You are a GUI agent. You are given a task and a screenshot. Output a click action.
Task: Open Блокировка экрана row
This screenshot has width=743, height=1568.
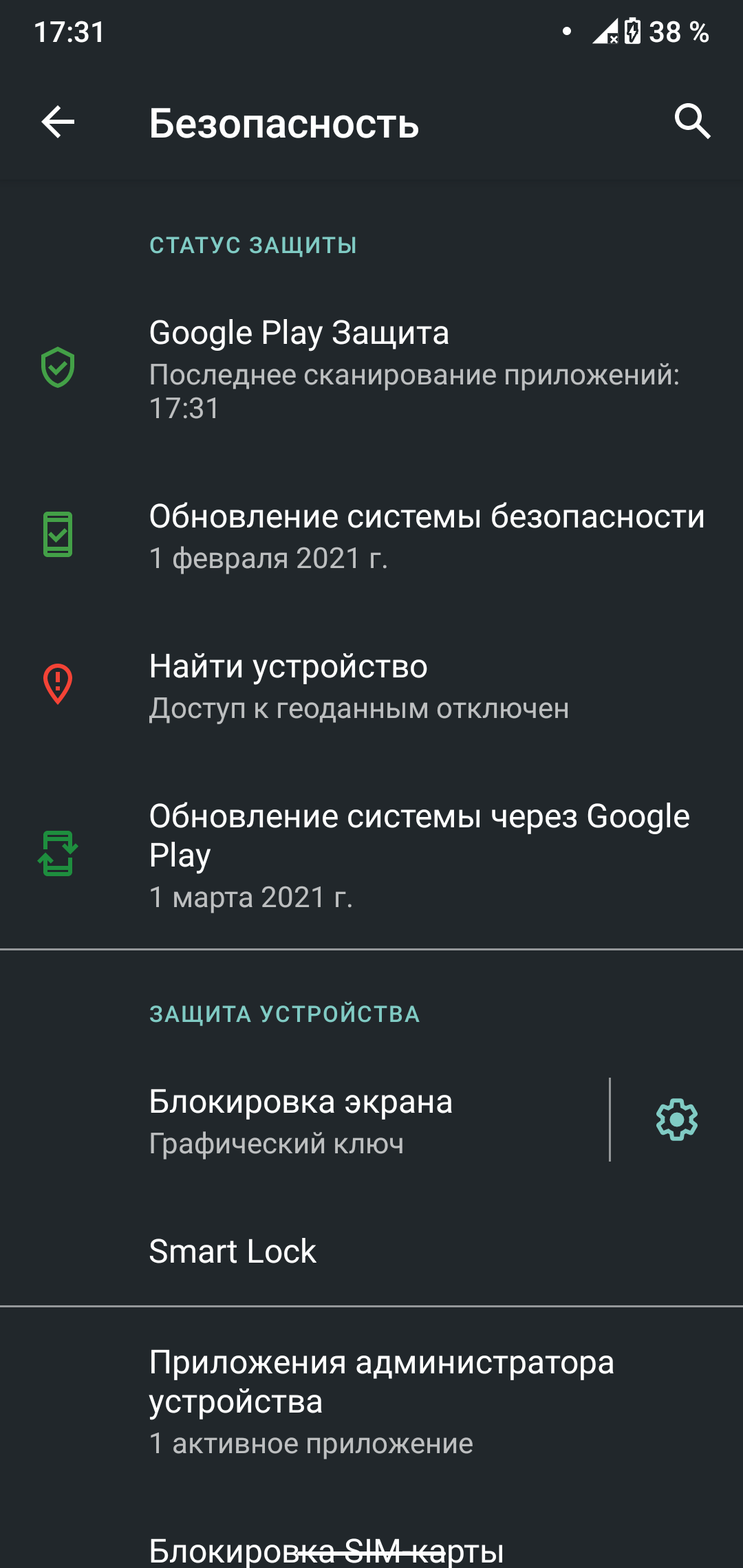[x=304, y=1120]
